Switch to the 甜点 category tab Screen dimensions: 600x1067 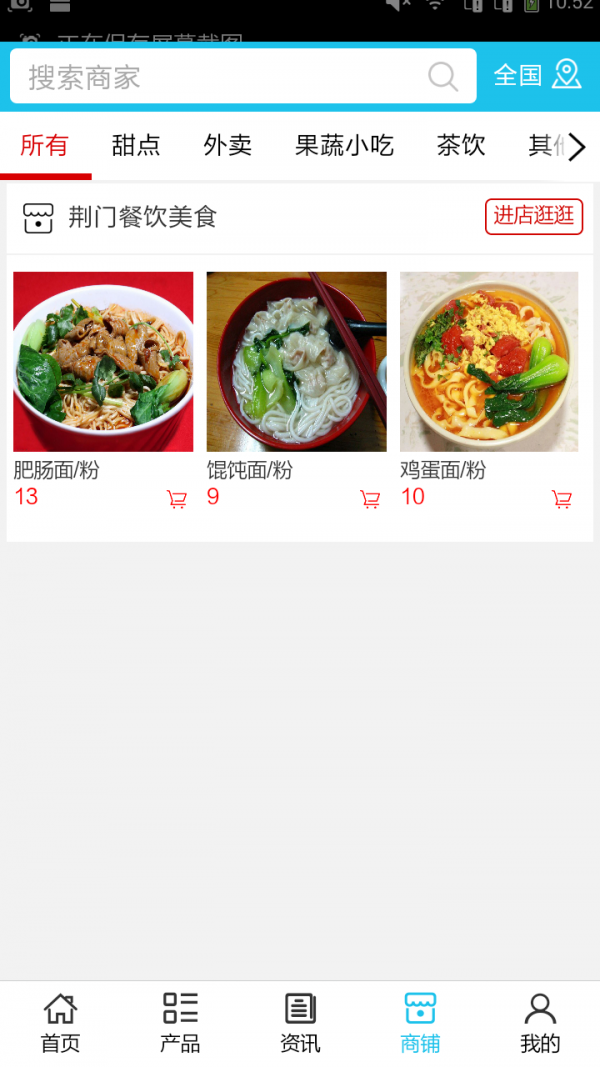(x=136, y=145)
